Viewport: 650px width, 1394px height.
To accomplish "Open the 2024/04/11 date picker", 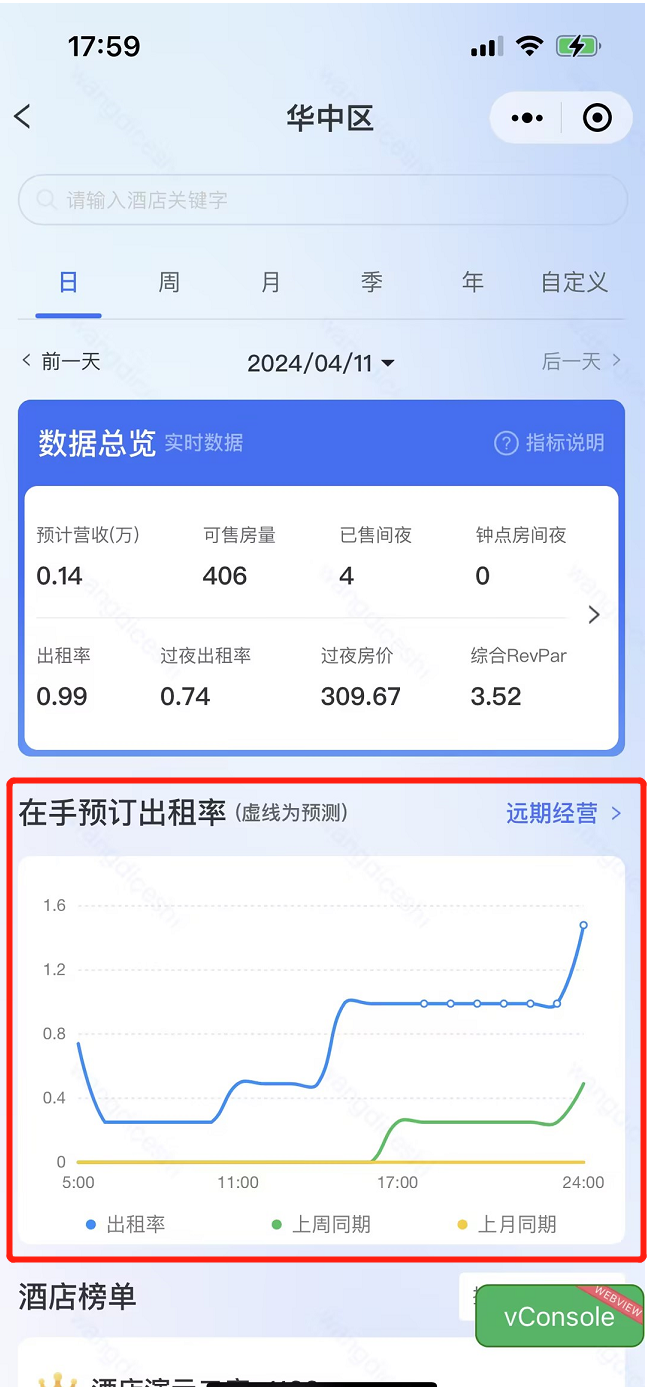I will click(321, 363).
